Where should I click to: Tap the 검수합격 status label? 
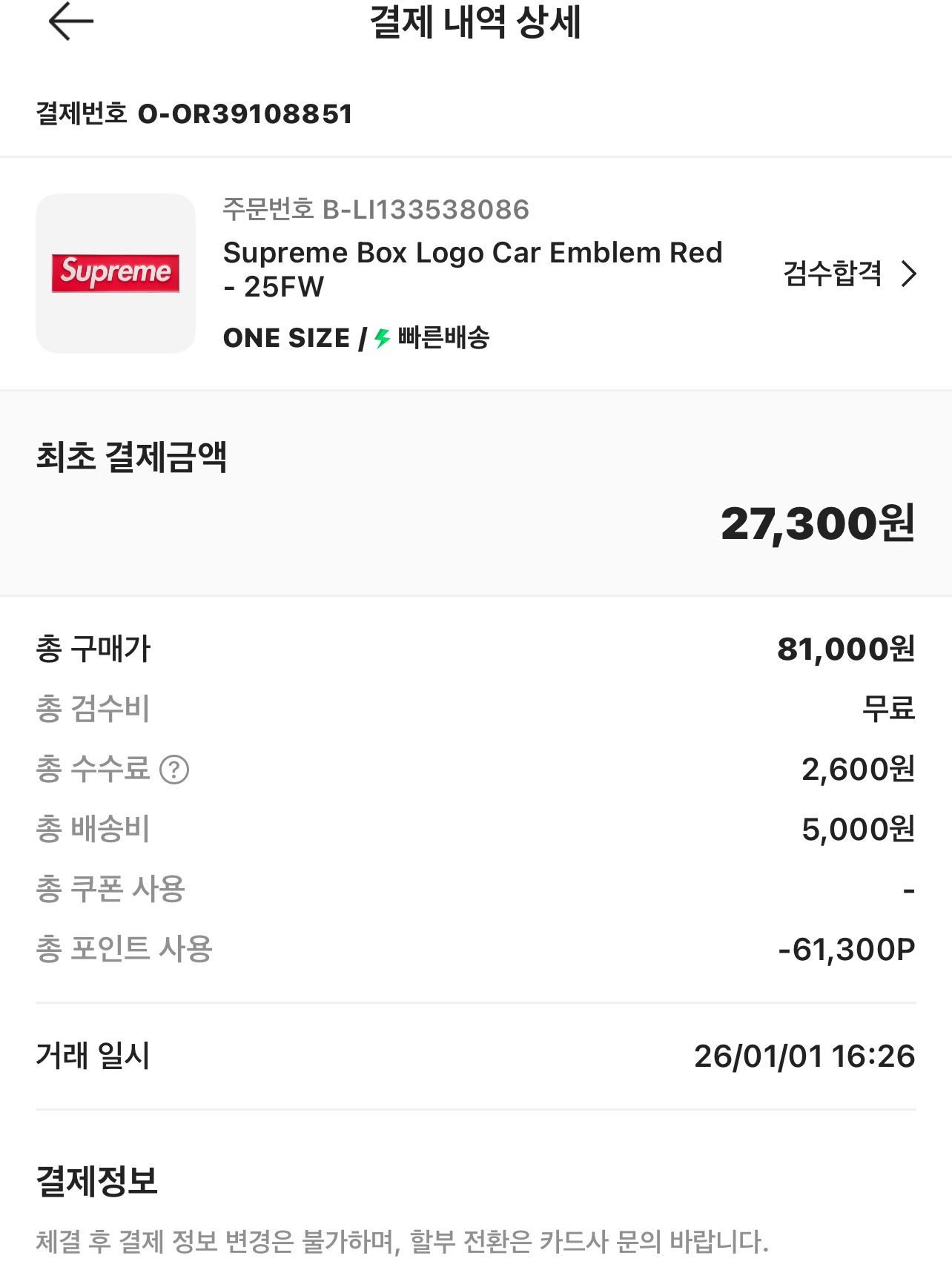tap(832, 274)
